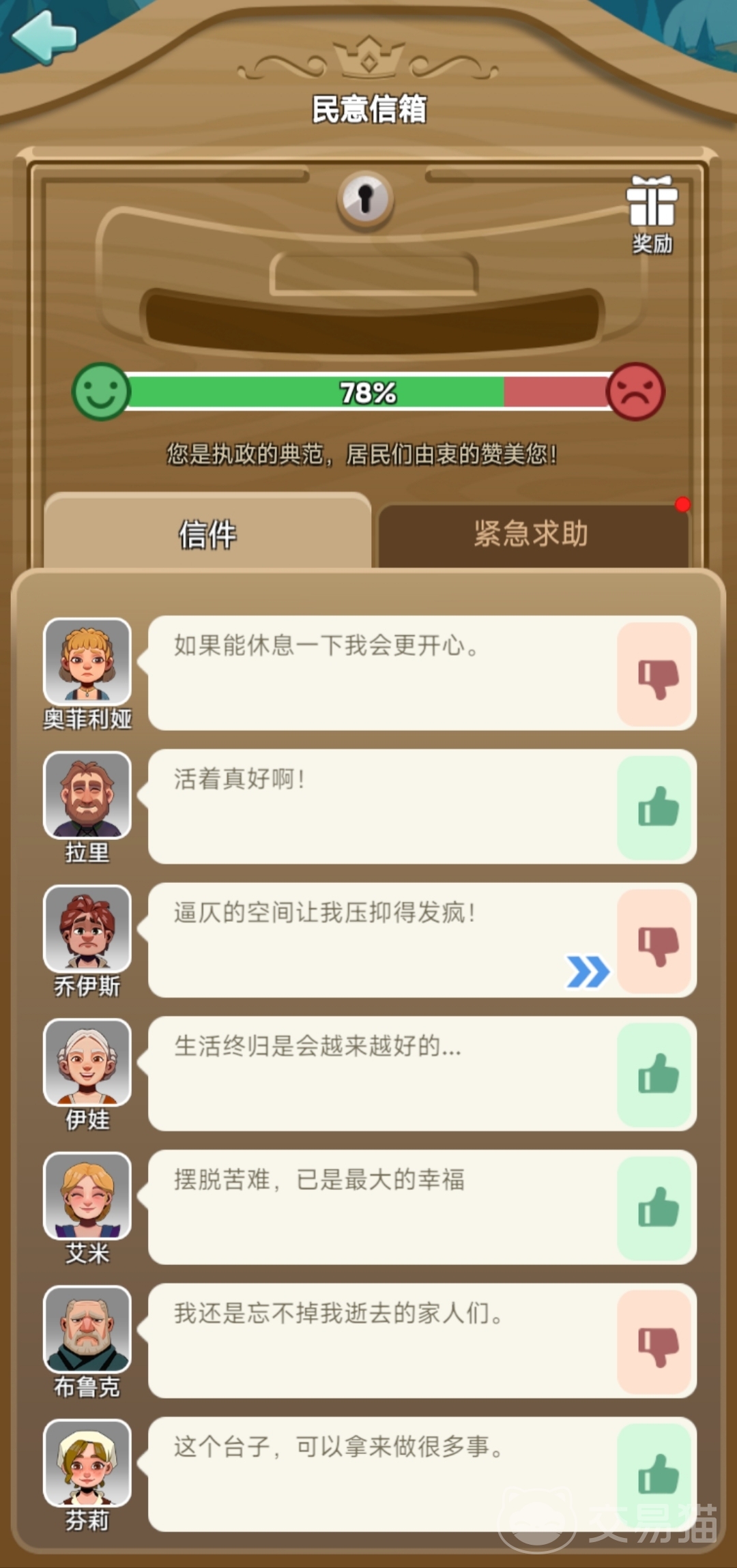This screenshot has width=737, height=1568.
Task: Tap thumbs-up on 伊娃's letter
Action: [x=656, y=1075]
